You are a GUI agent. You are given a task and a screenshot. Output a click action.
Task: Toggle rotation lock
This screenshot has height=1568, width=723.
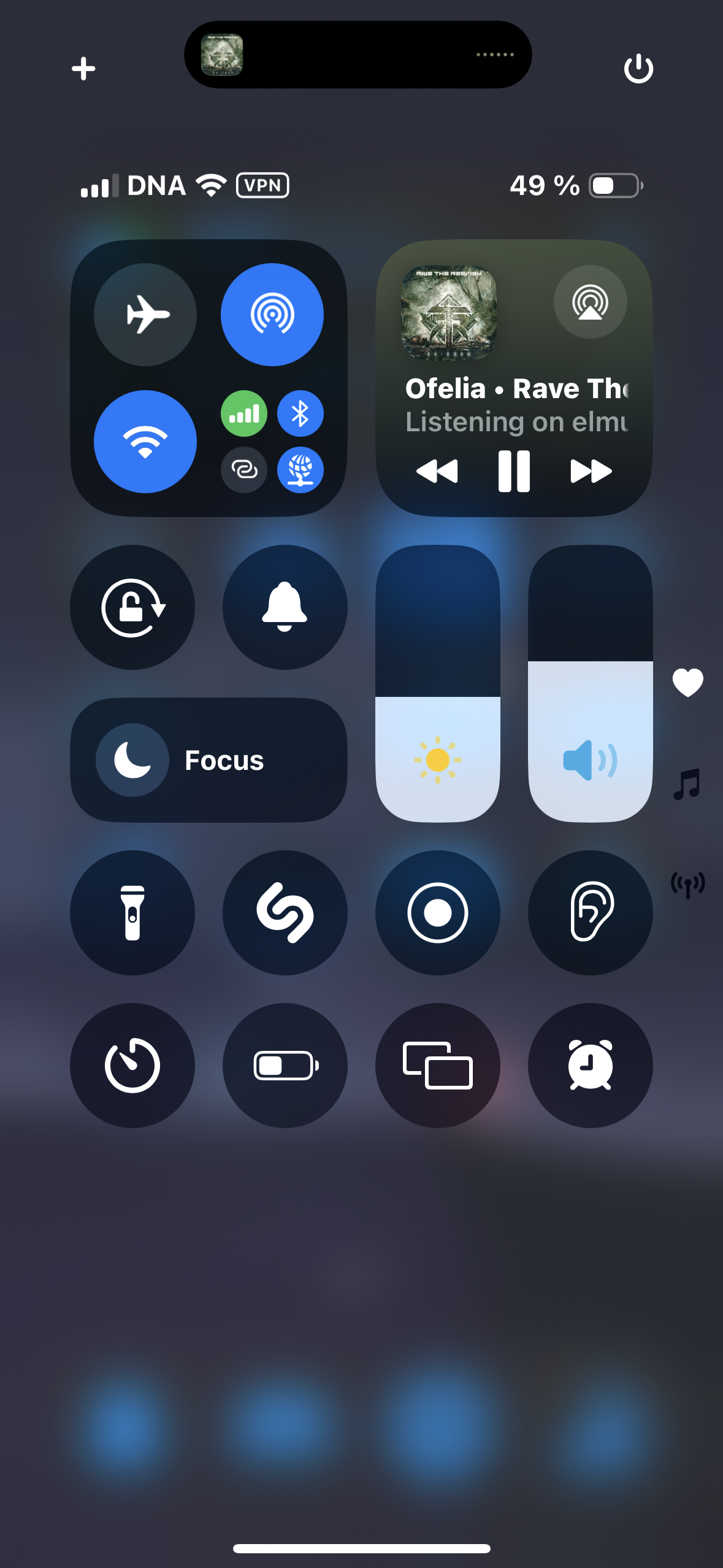[x=132, y=607]
